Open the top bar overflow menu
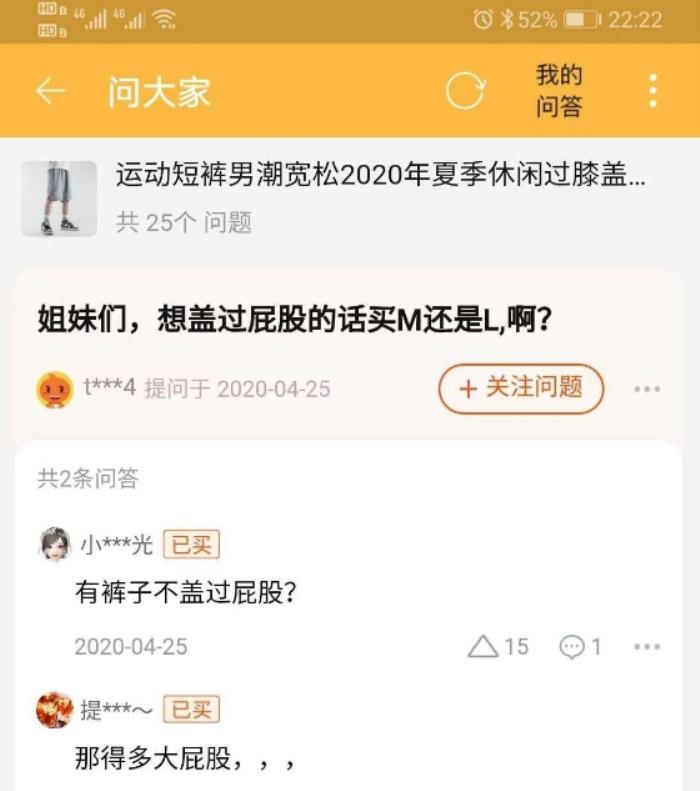The width and height of the screenshot is (700, 791). (x=653, y=91)
